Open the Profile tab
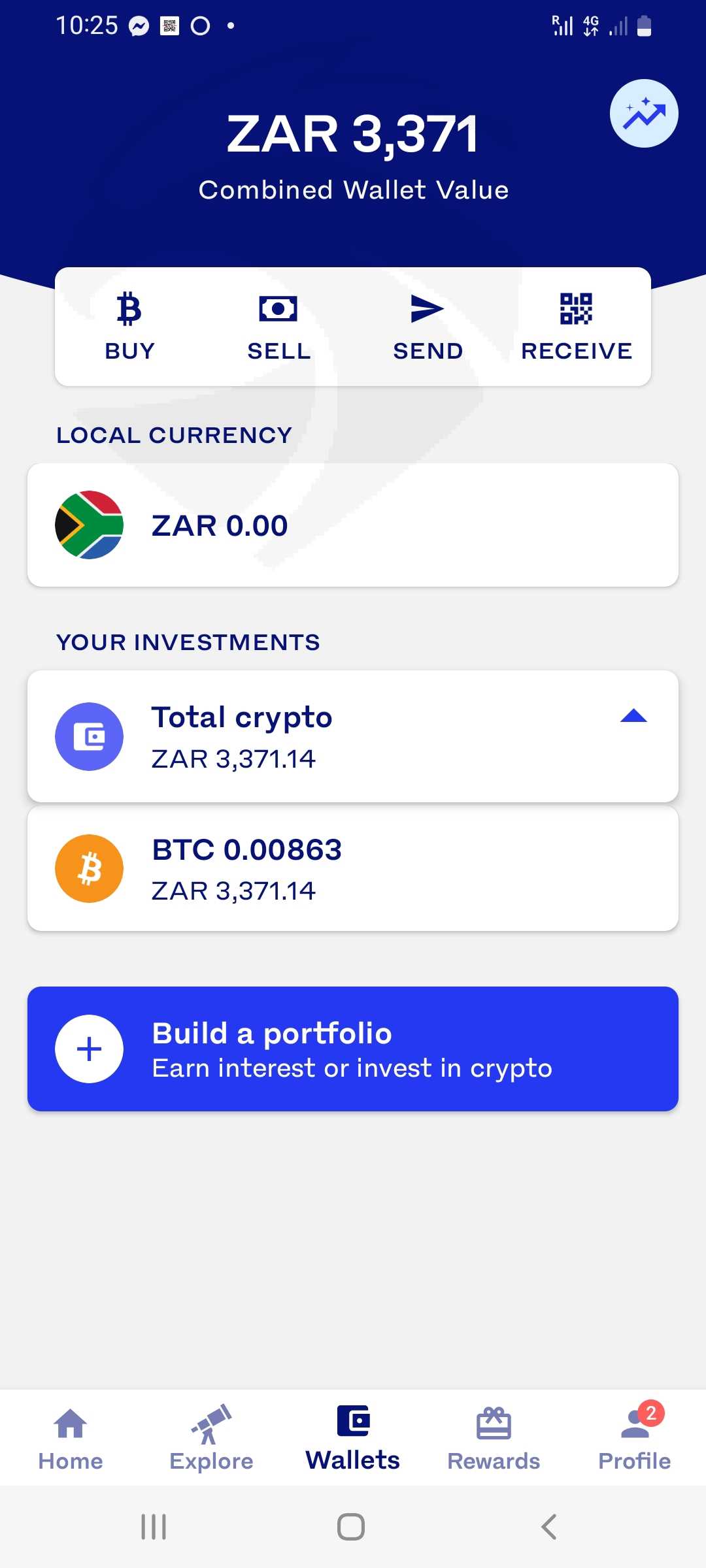The width and height of the screenshot is (706, 1568). 635,1438
